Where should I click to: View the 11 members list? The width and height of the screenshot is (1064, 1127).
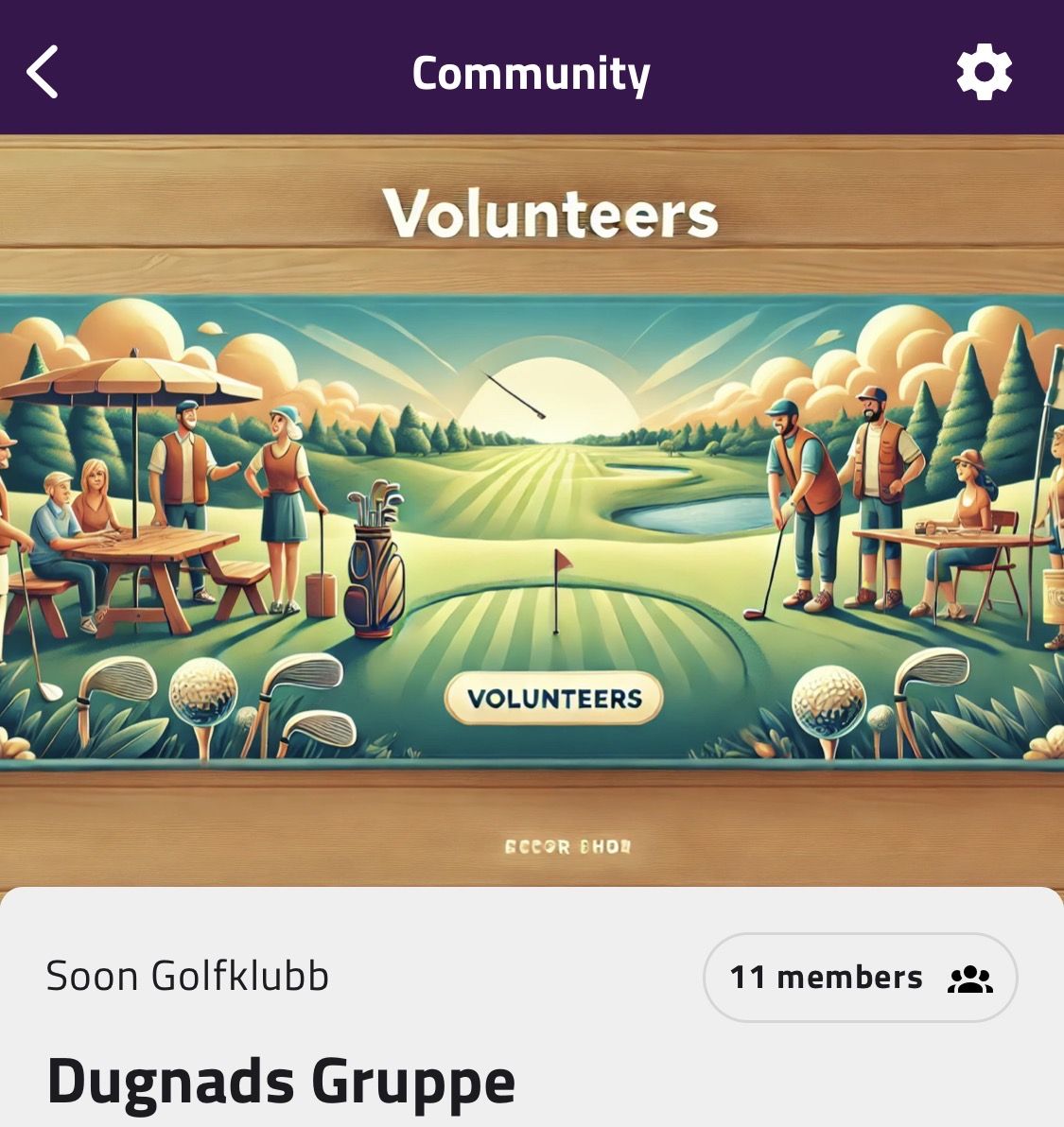(860, 978)
